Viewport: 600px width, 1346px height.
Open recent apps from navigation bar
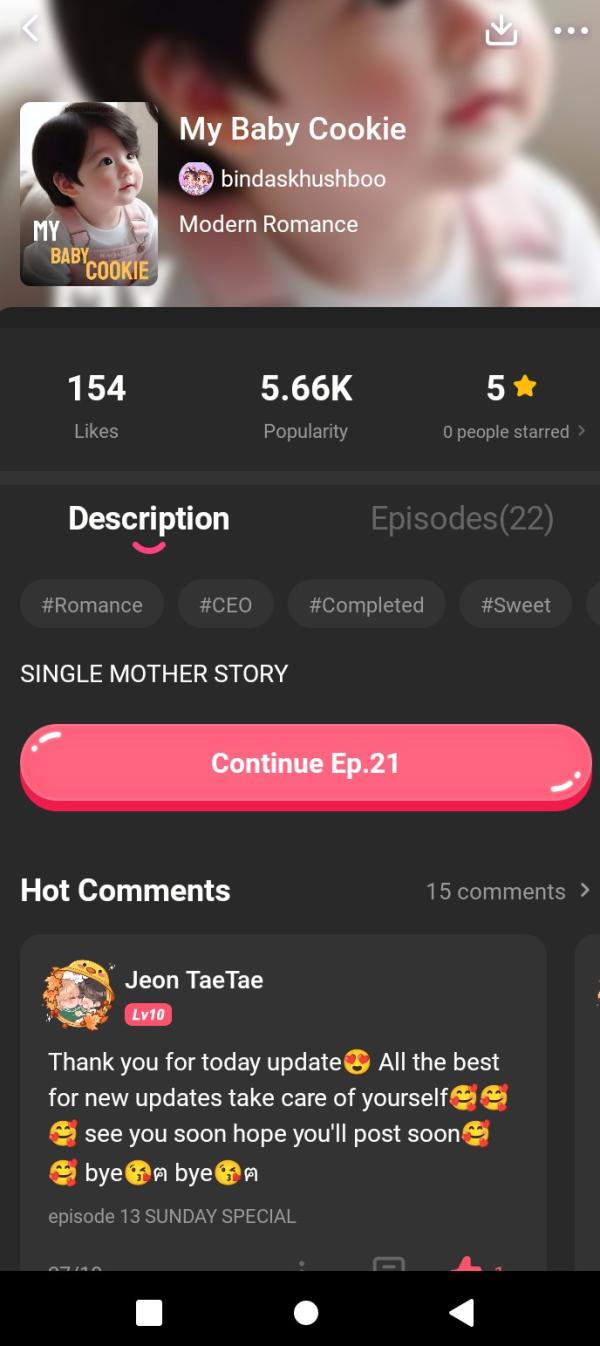(149, 1312)
